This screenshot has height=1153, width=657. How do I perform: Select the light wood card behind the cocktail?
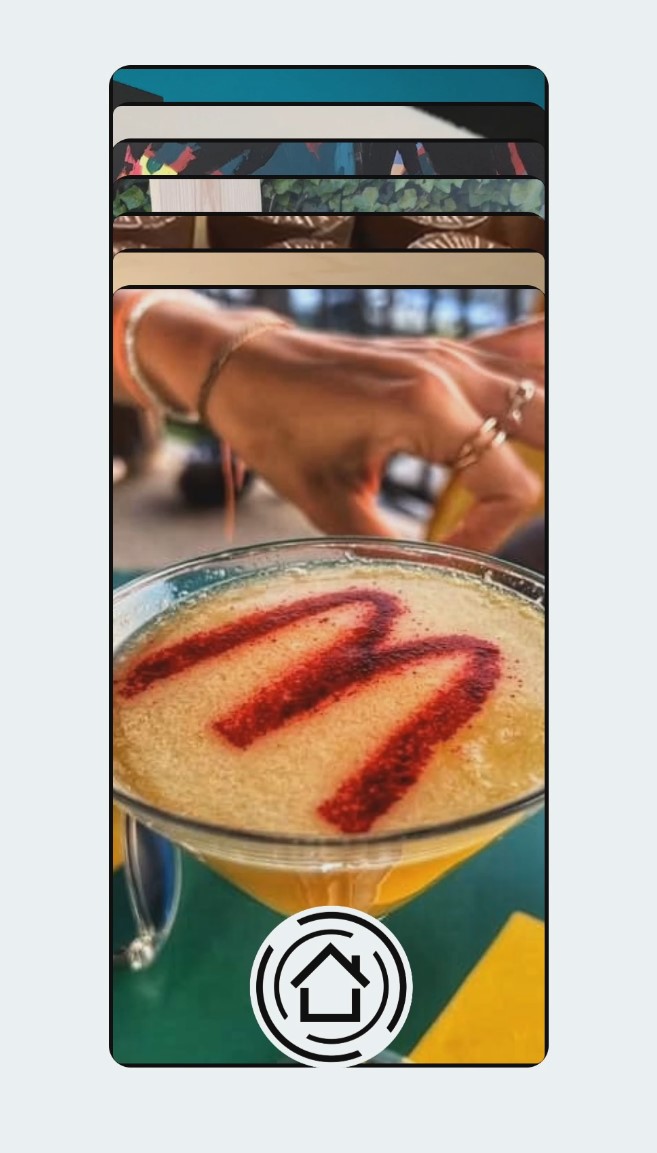click(328, 268)
